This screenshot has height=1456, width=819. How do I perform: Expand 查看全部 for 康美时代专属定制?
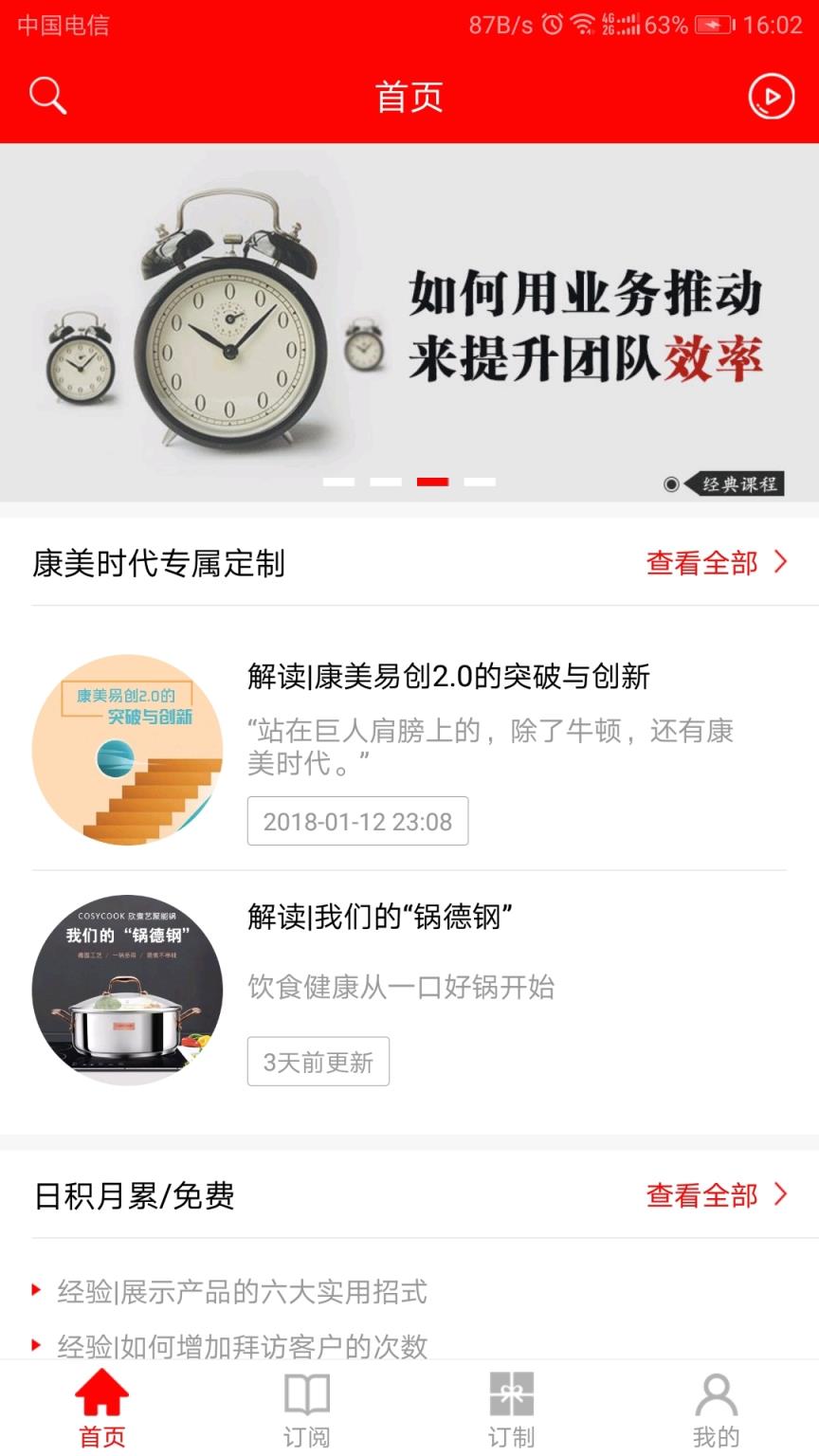[x=701, y=562]
